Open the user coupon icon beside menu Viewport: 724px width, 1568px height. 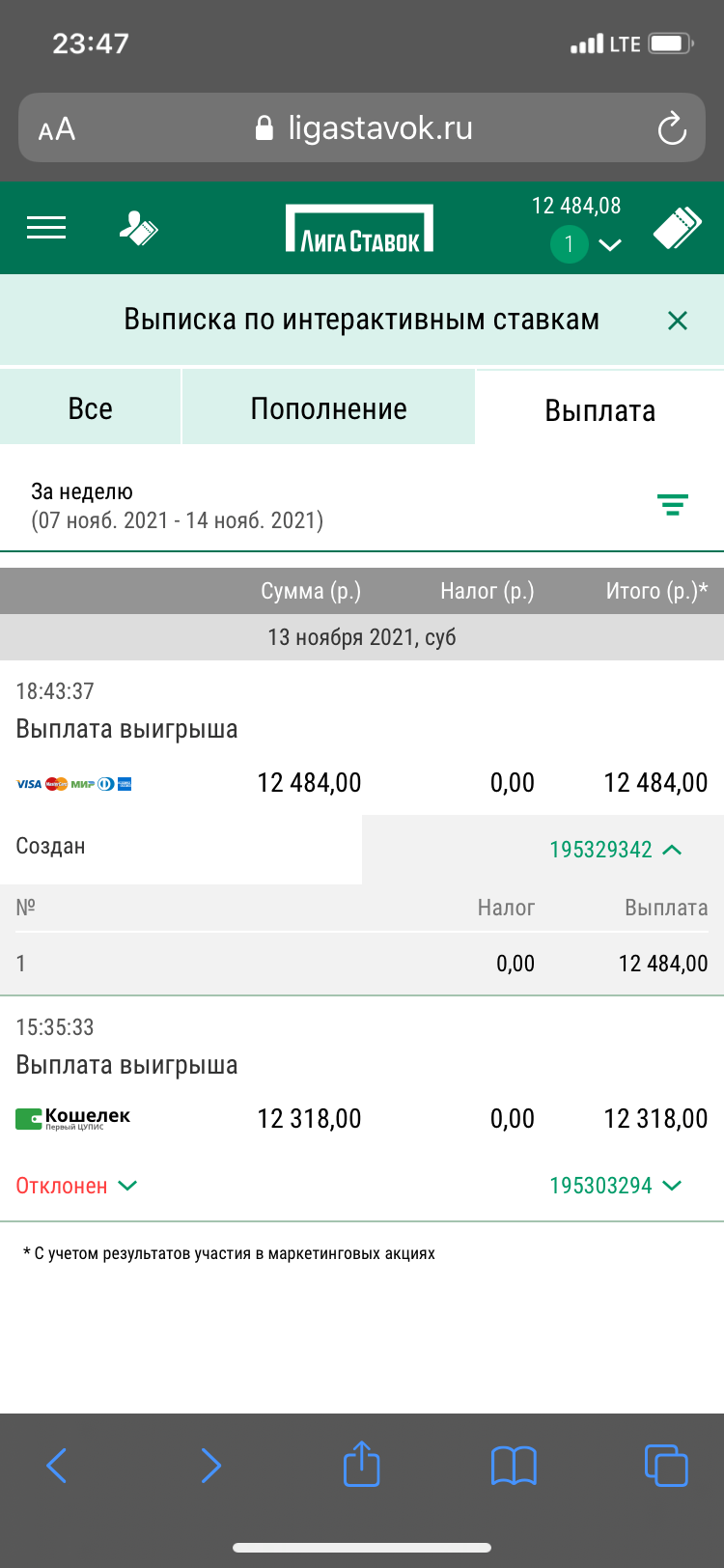[138, 229]
